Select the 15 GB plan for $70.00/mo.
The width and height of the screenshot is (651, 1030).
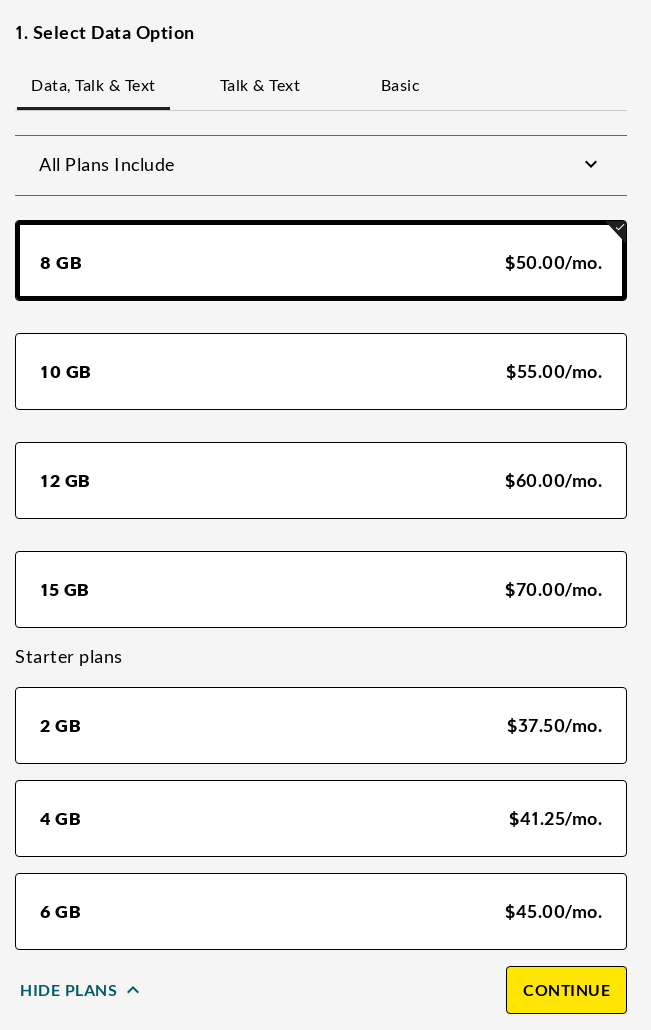pos(320,590)
